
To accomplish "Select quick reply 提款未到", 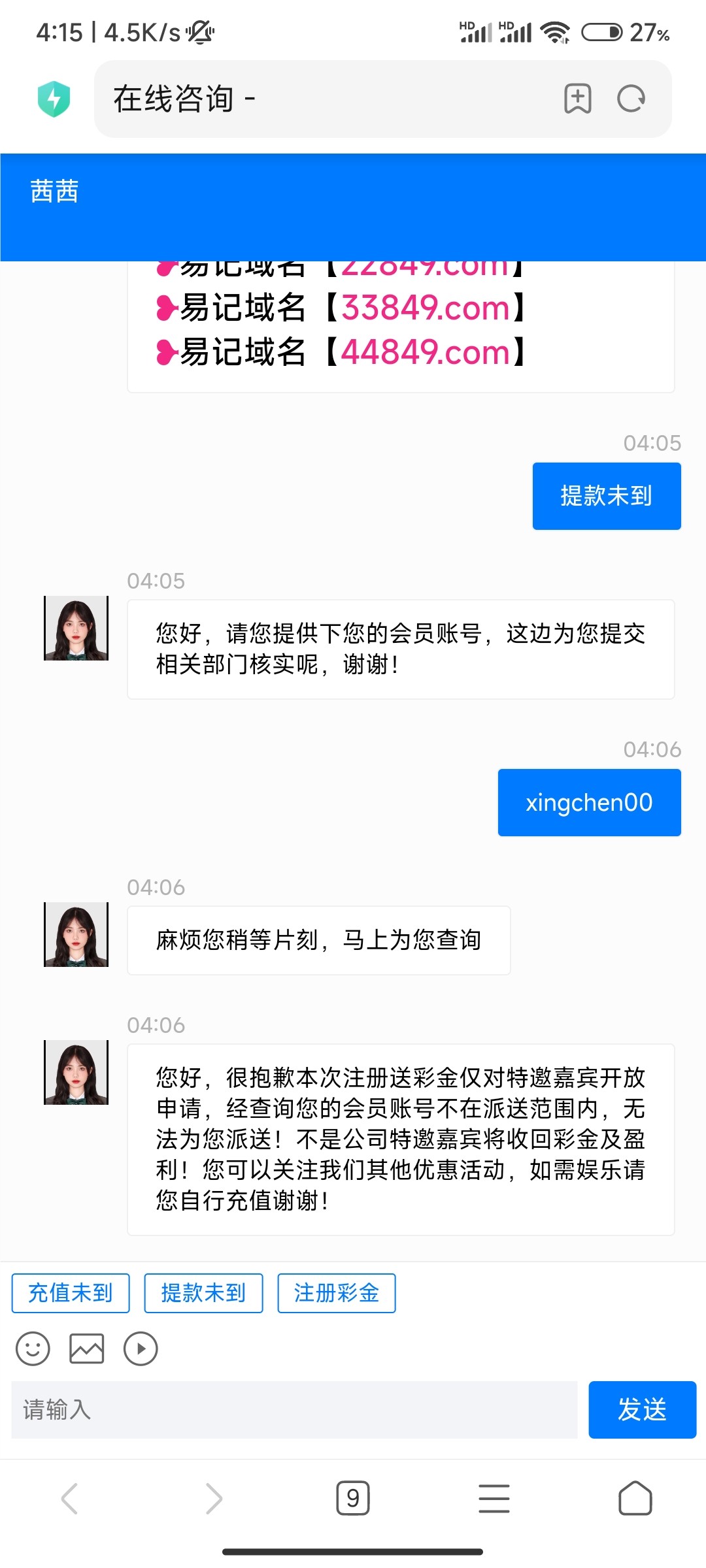I will [203, 1292].
